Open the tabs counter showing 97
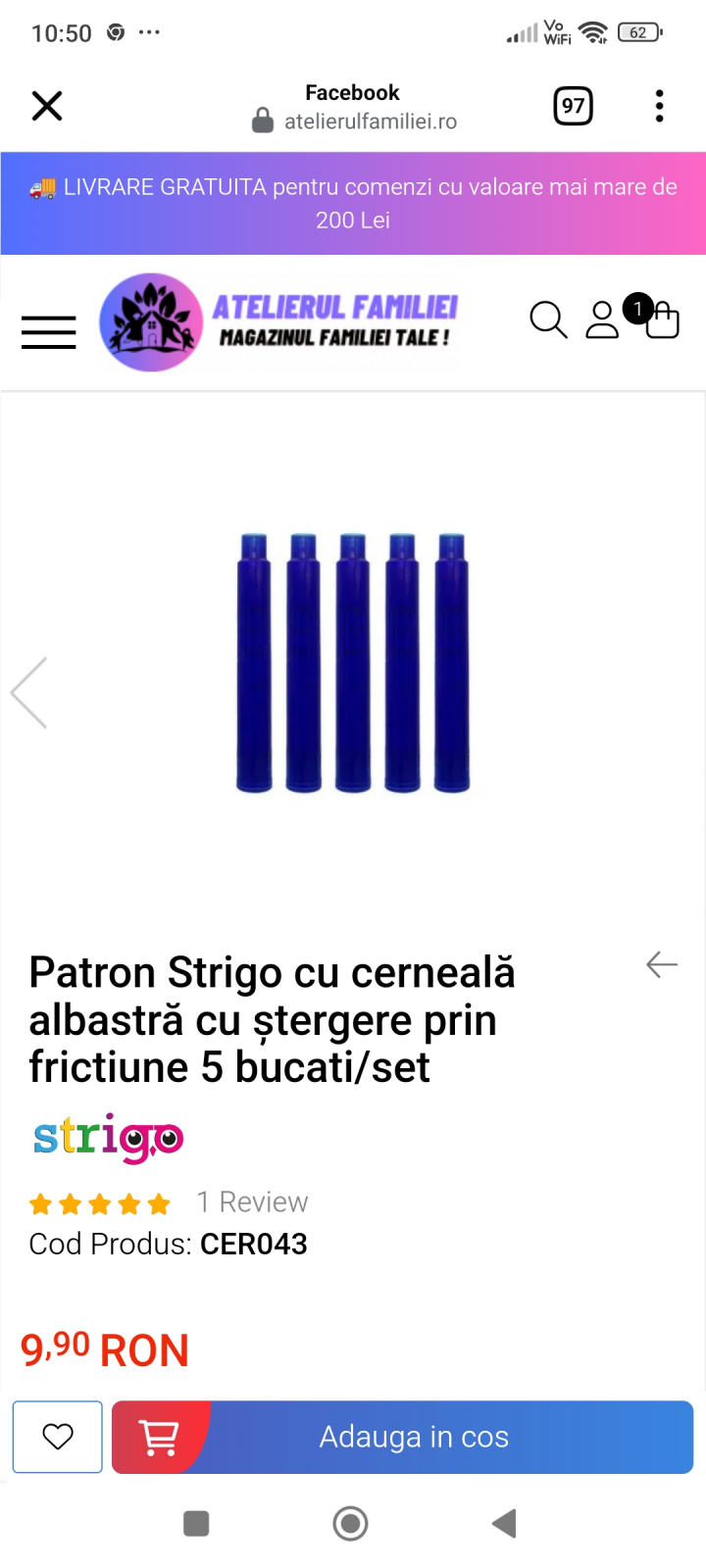Image resolution: width=706 pixels, height=1568 pixels. 574,106
